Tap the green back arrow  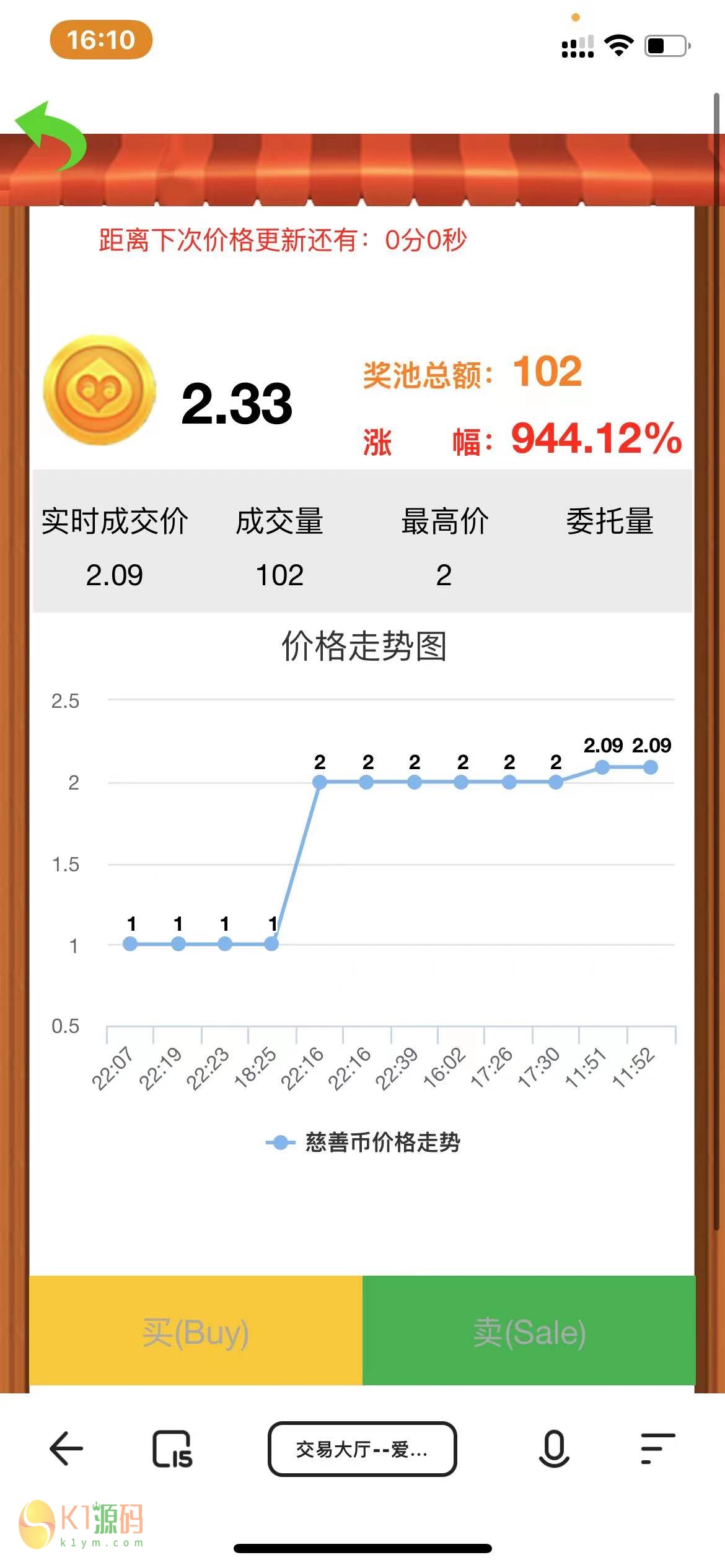click(x=51, y=136)
